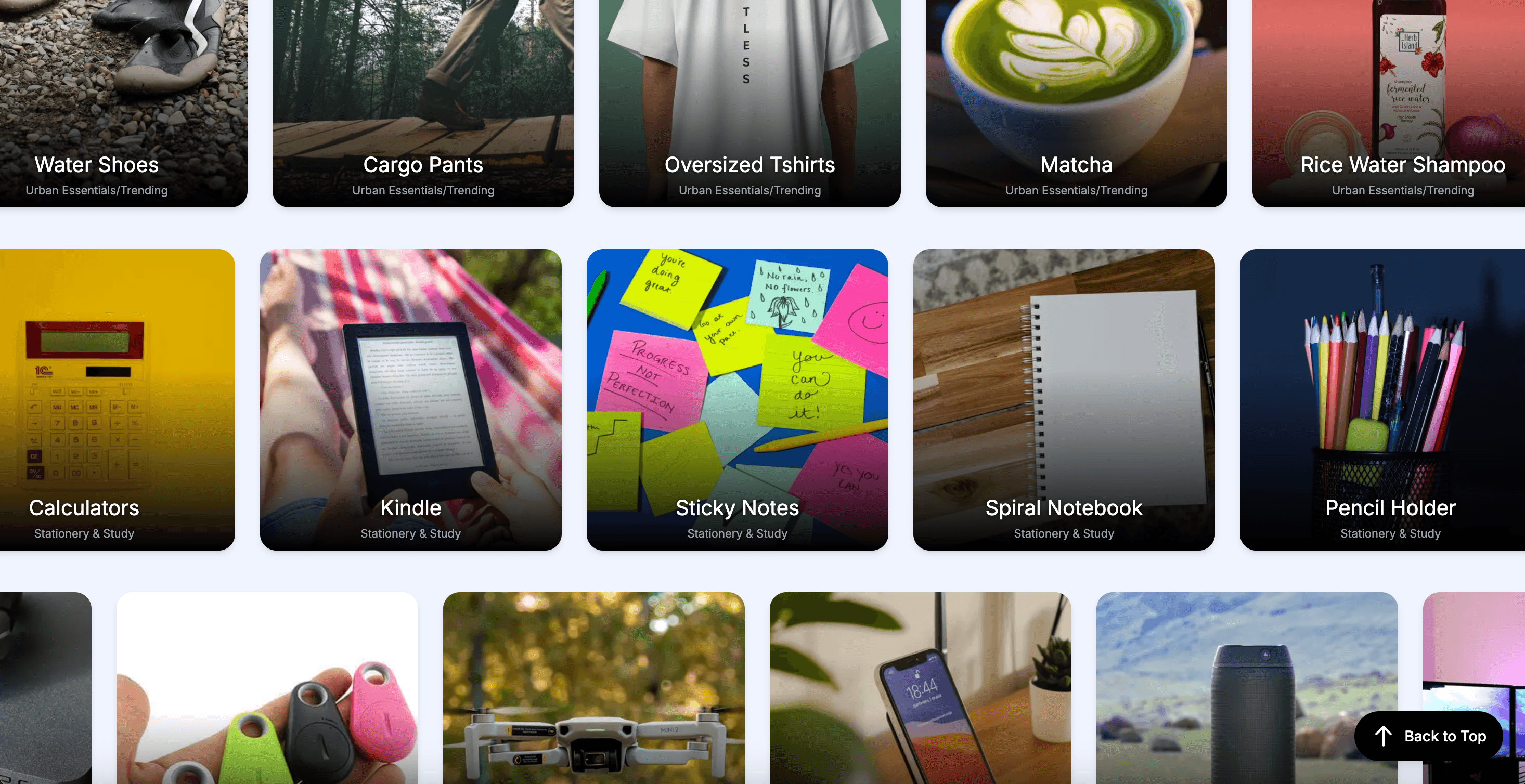Select the Kindle card
The width and height of the screenshot is (1525, 784).
click(410, 399)
